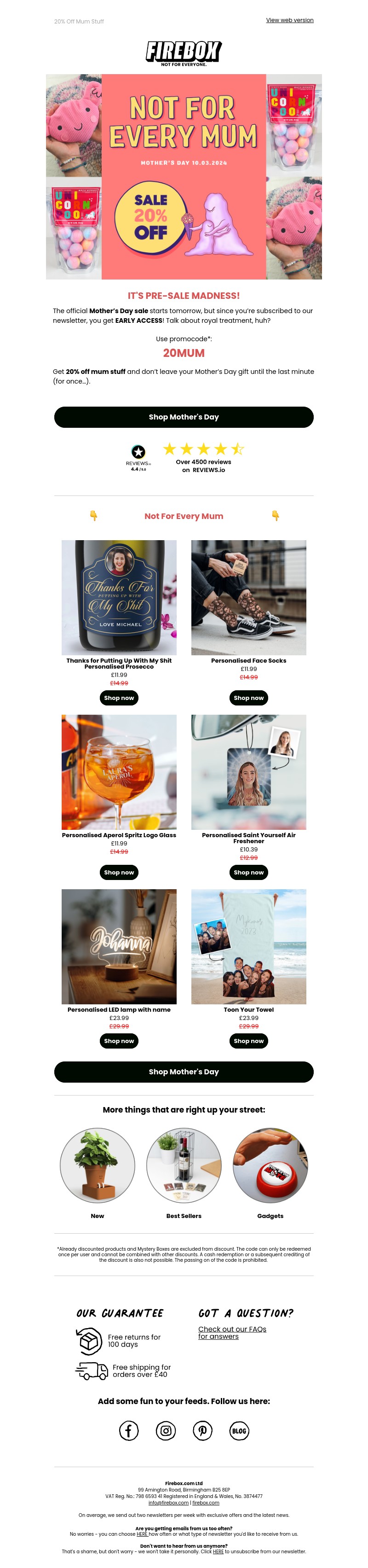This screenshot has width=368, height=1568.
Task: Shop now for Personalised Prosecco
Action: point(119,698)
